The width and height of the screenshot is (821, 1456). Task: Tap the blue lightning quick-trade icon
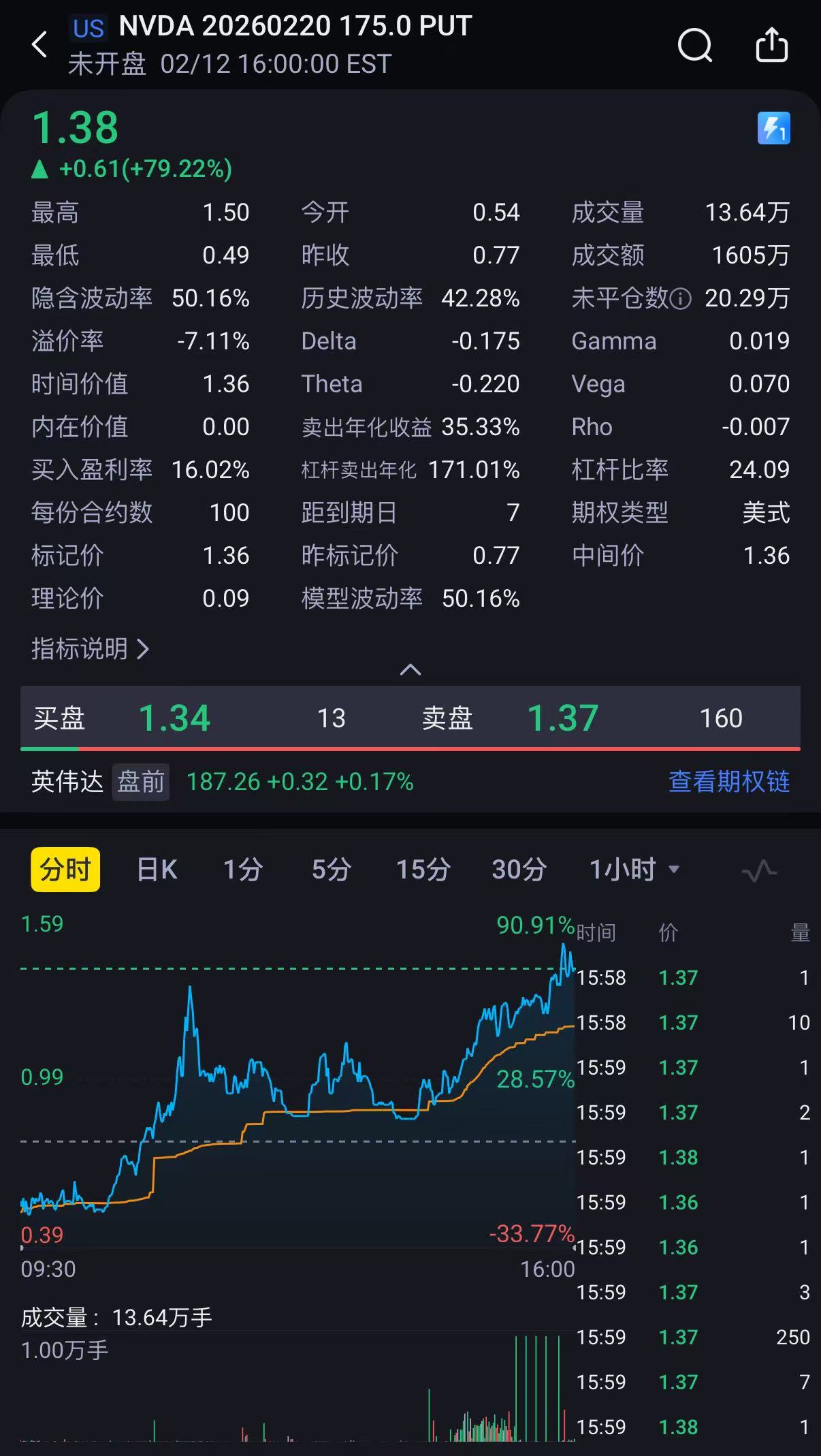click(x=773, y=128)
